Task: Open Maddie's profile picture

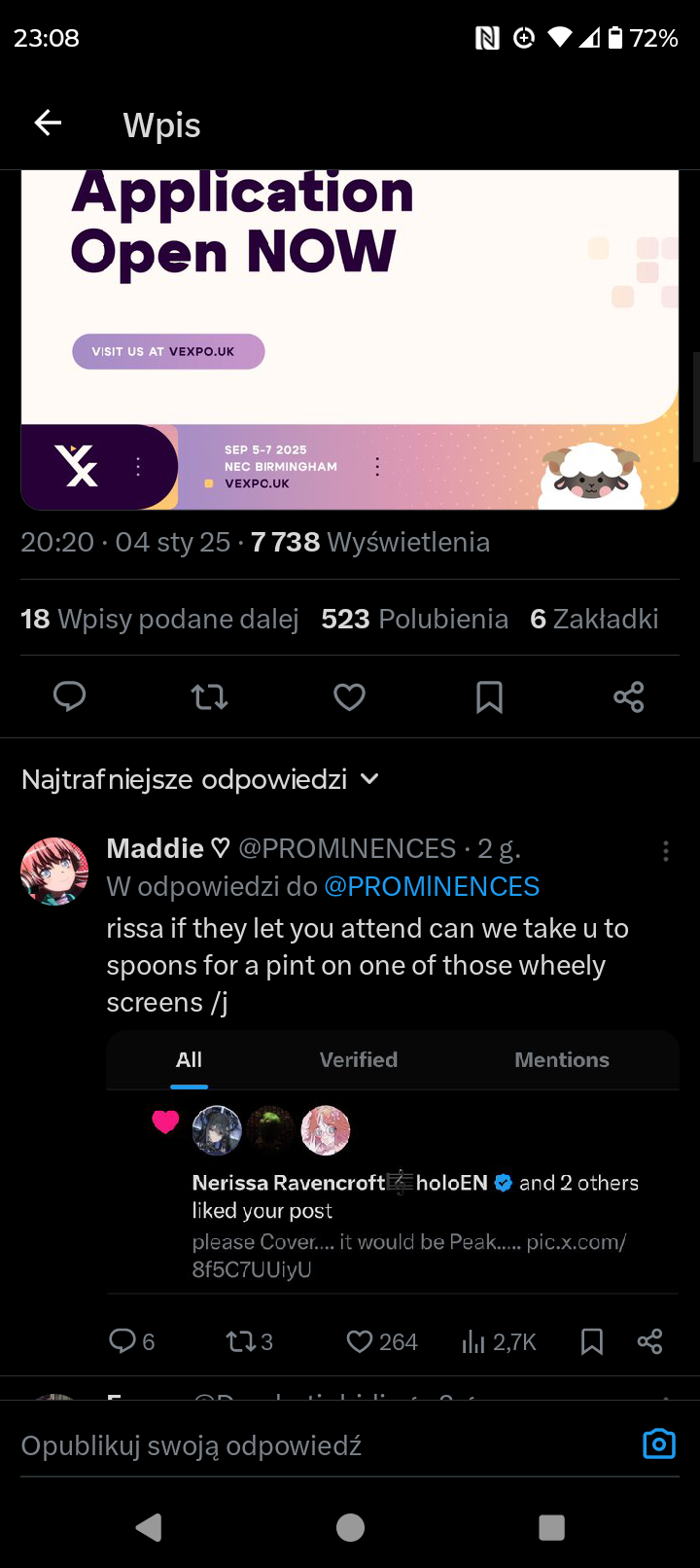Action: click(x=54, y=871)
